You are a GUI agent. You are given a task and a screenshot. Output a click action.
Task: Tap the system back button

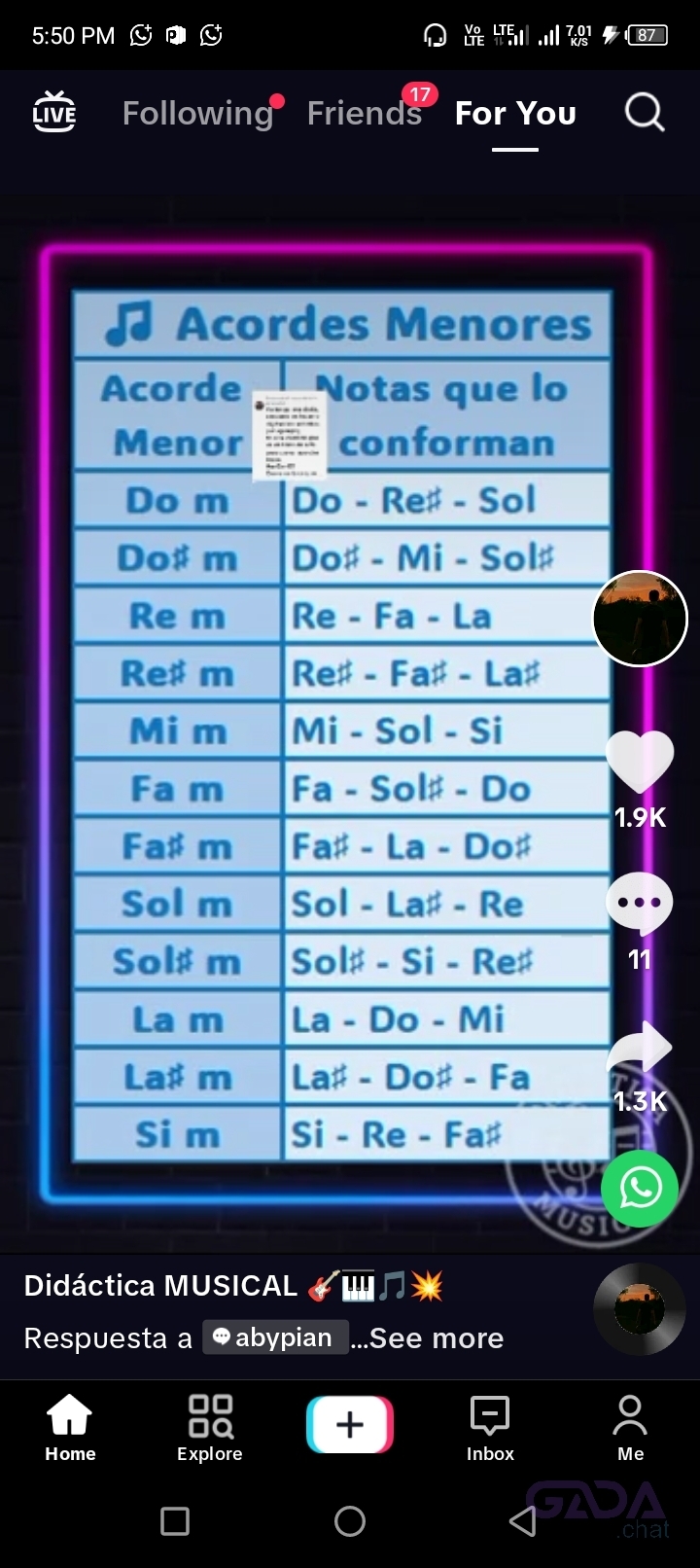click(523, 1520)
